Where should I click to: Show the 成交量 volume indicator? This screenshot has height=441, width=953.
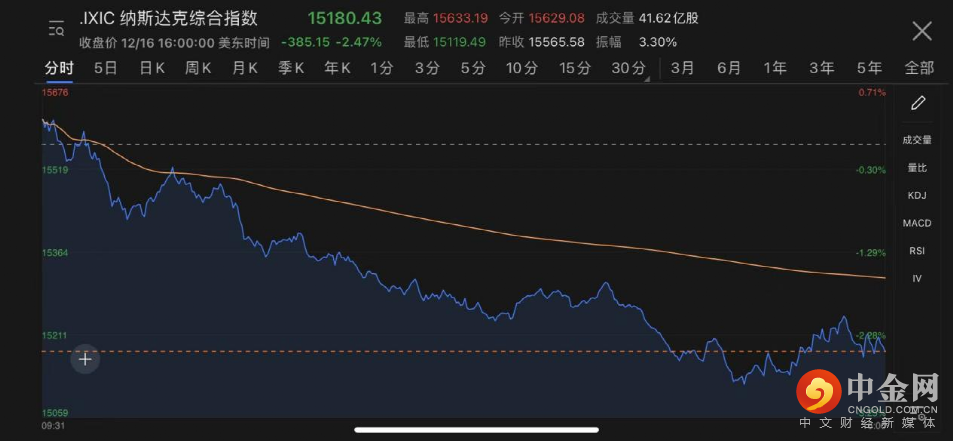coord(917,140)
